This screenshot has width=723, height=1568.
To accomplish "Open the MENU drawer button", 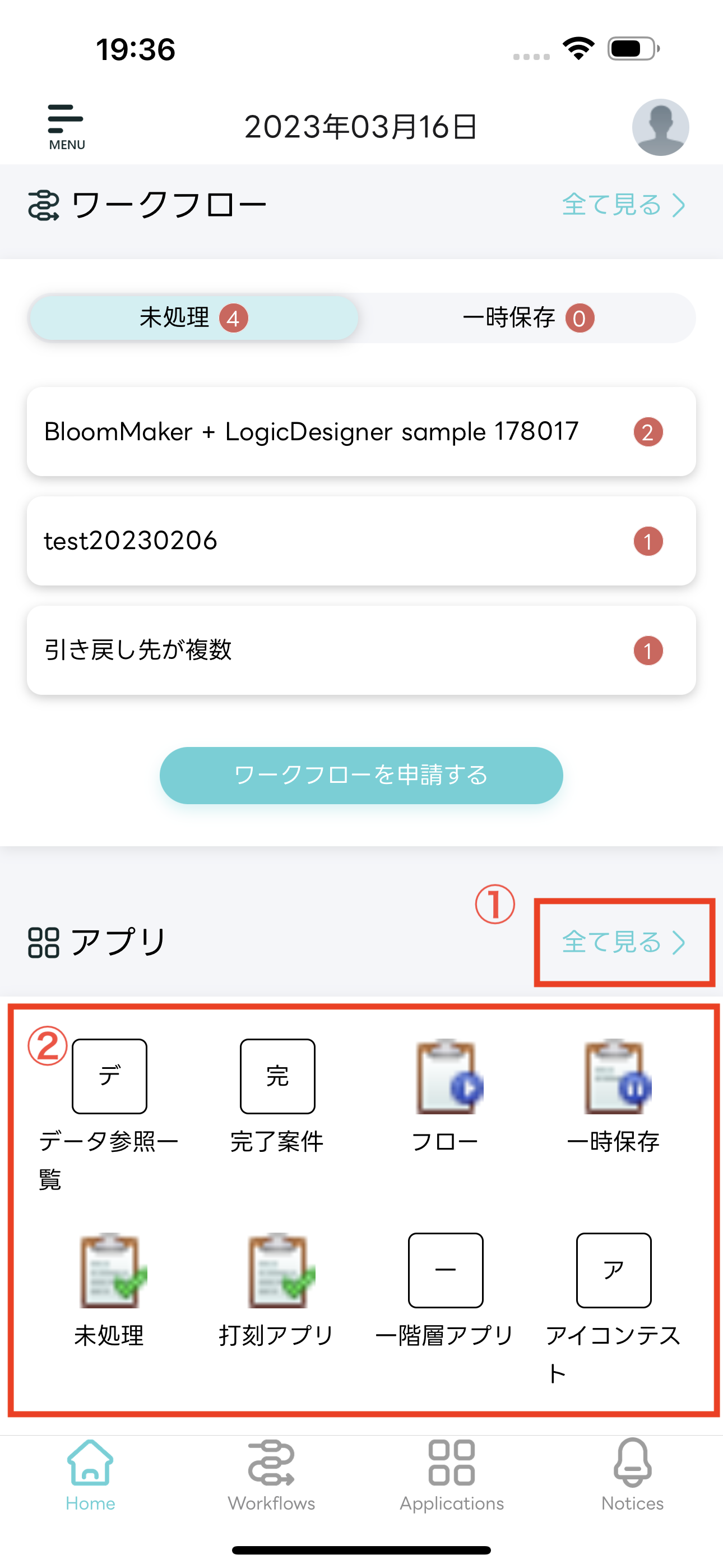I will (66, 127).
